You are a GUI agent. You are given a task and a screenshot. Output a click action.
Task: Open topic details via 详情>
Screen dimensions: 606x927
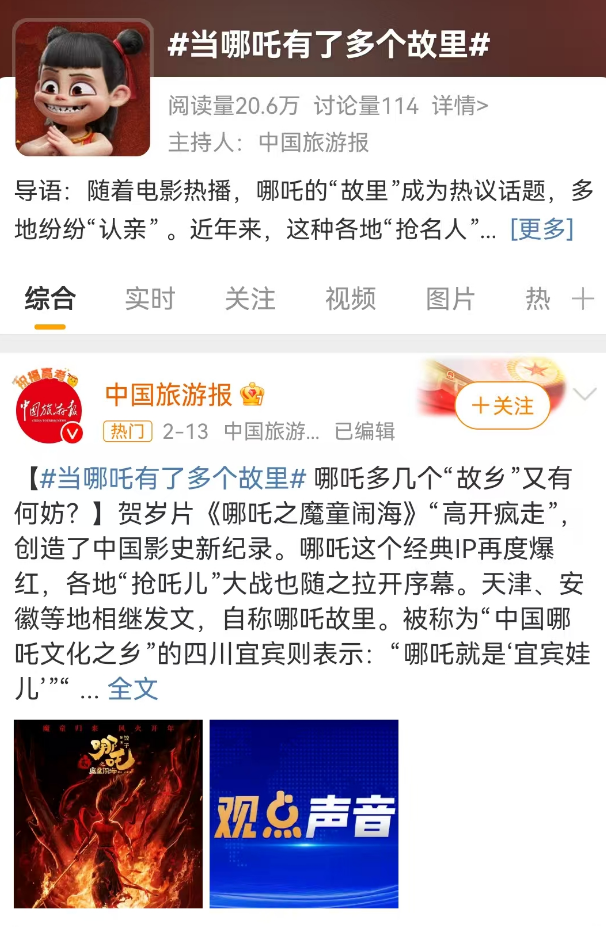[x=460, y=106]
